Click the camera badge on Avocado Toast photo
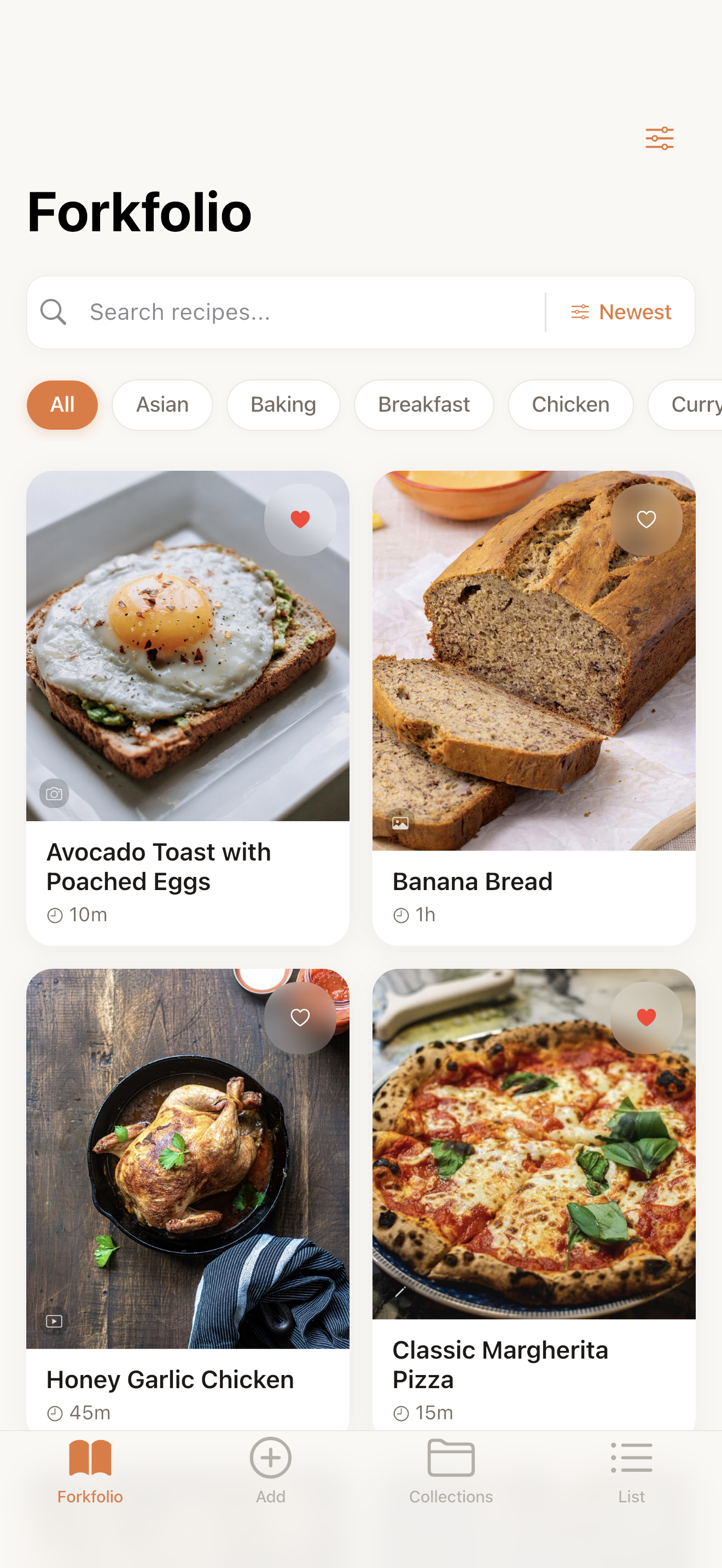 point(54,793)
